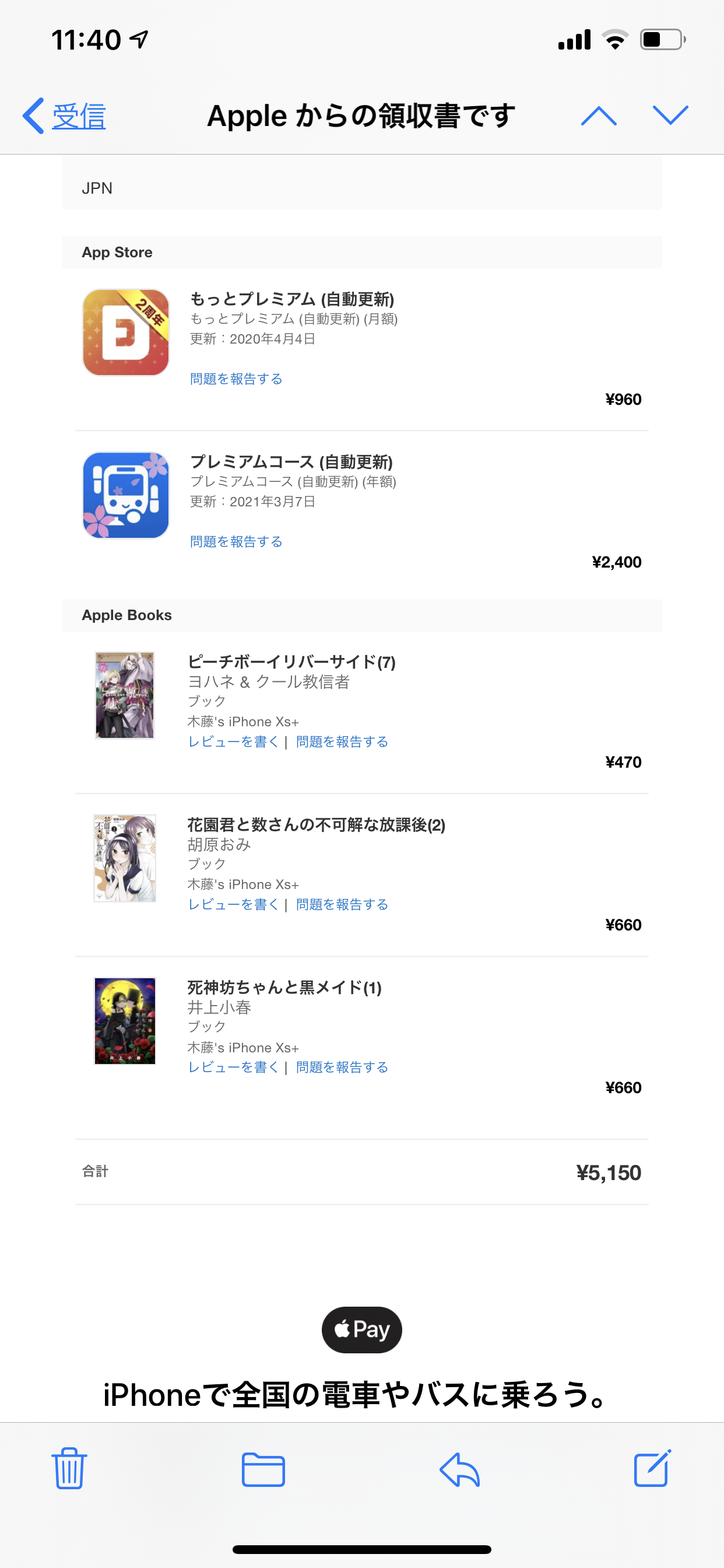Show the previous email with up arrow
724x1568 pixels.
(599, 116)
